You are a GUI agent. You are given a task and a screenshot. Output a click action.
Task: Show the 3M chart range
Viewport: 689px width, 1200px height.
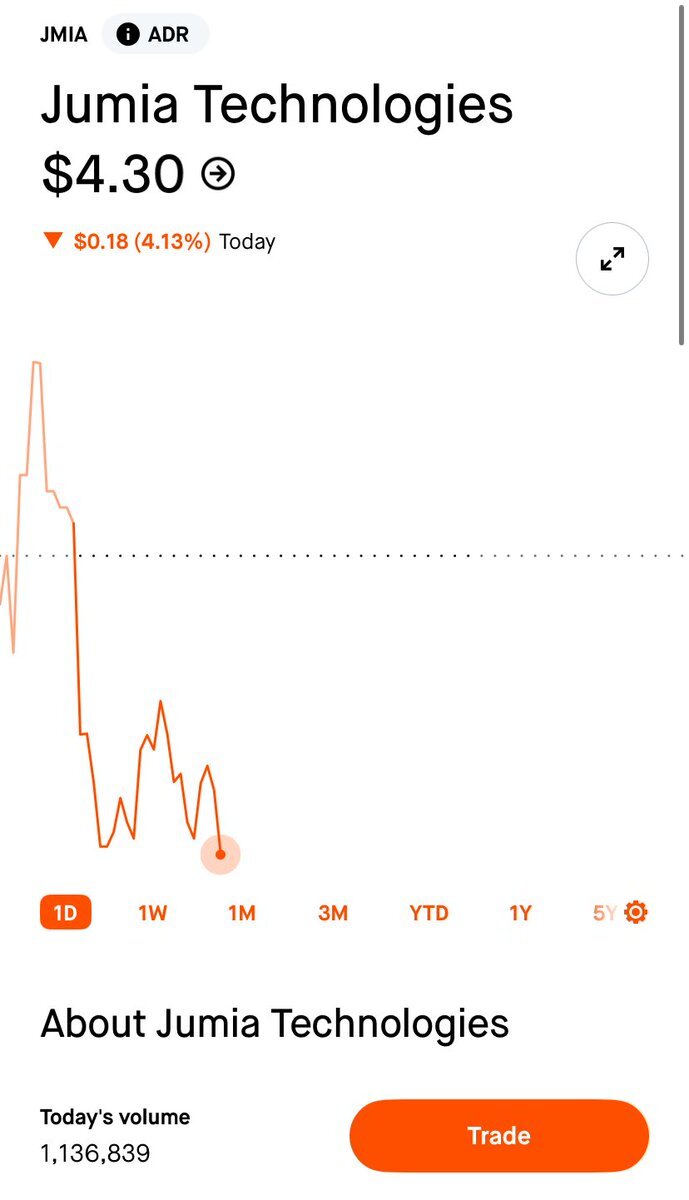click(x=333, y=913)
